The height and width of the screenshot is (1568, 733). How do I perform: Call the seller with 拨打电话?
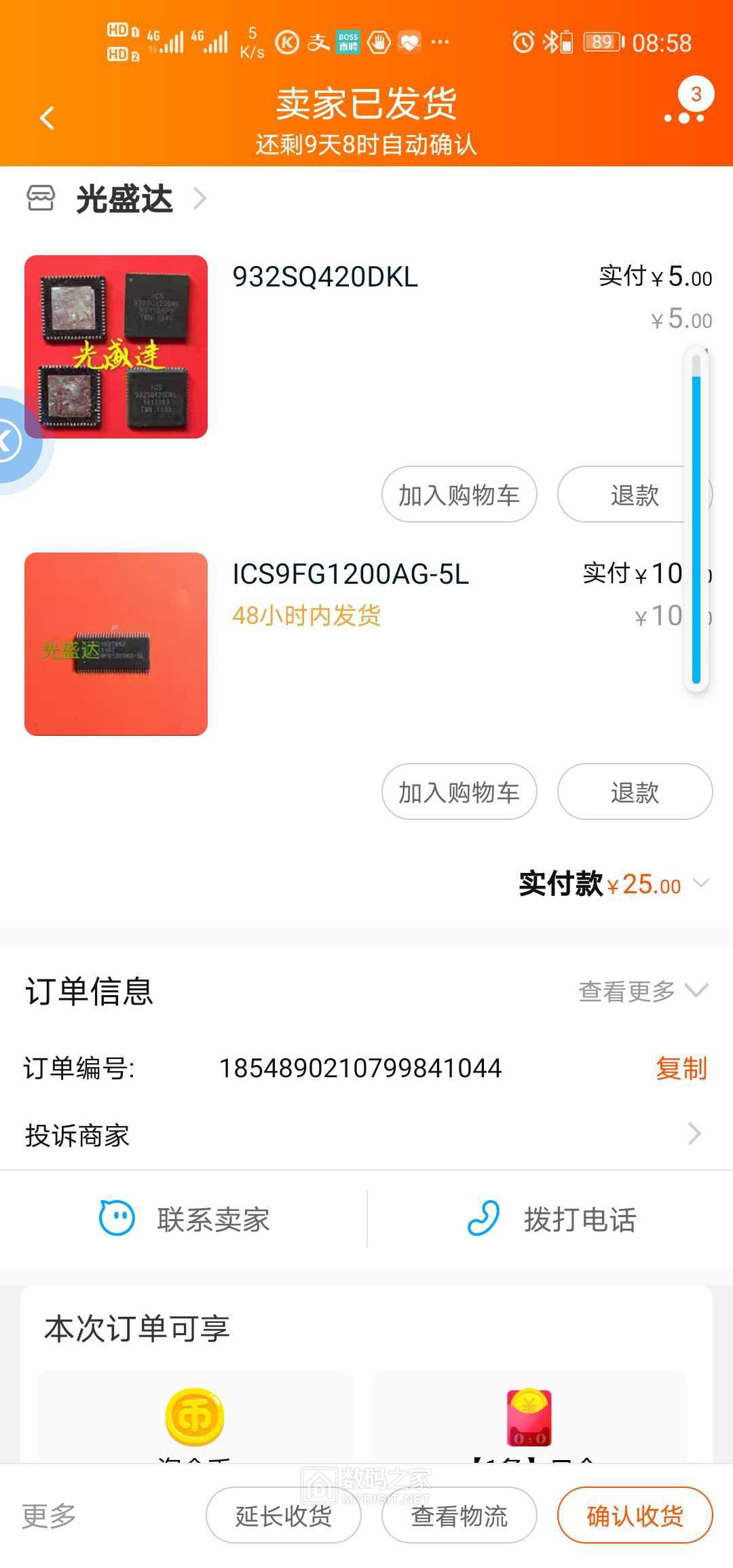tap(551, 1219)
